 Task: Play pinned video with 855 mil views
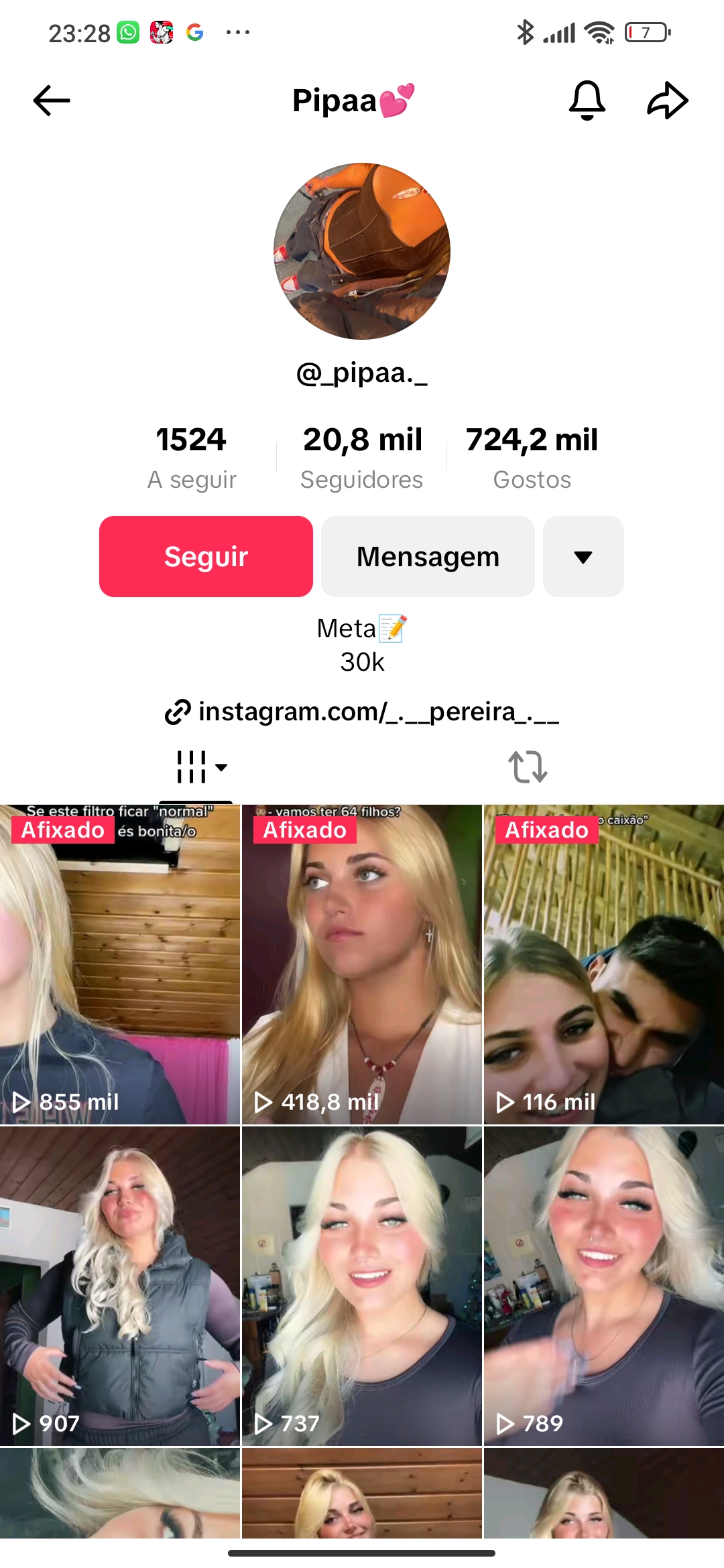click(120, 965)
